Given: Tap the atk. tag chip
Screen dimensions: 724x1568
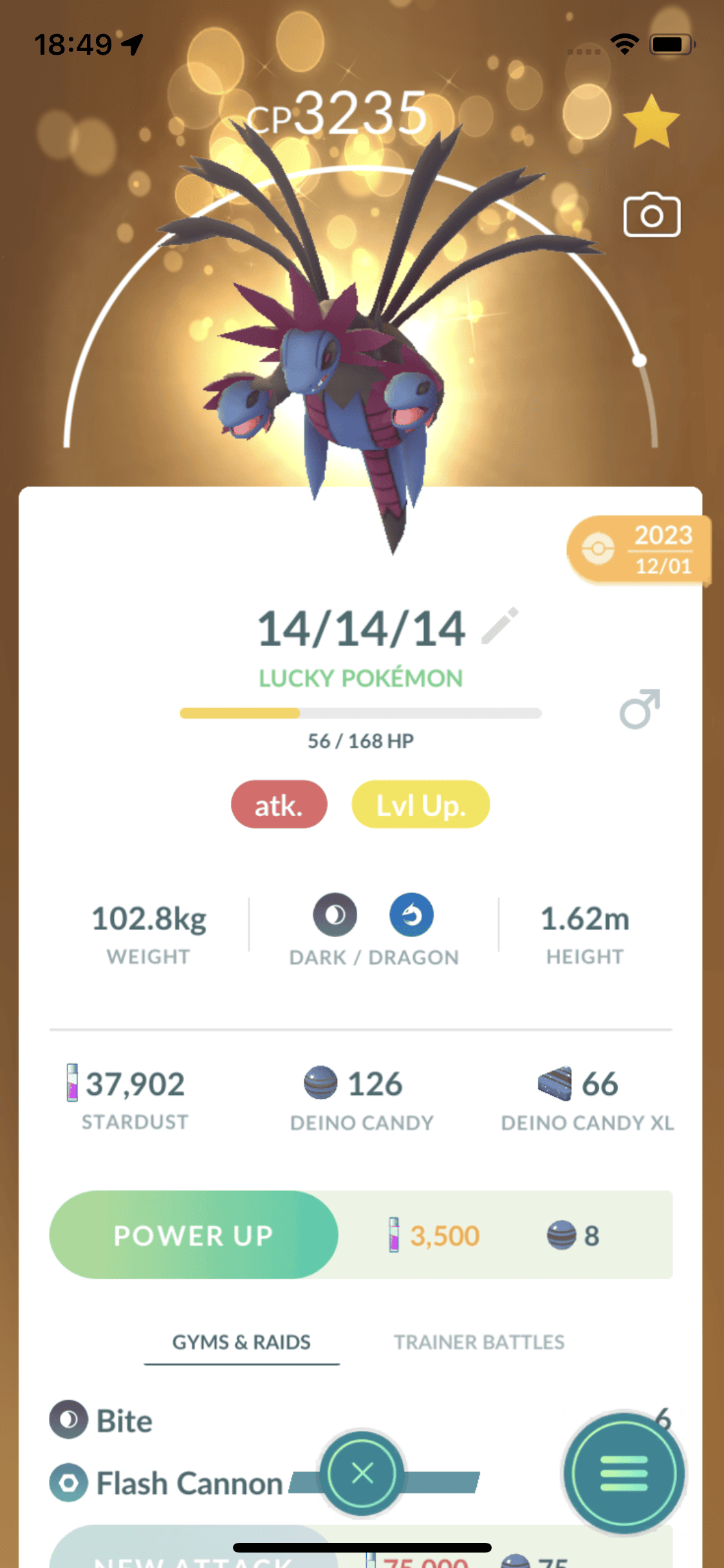Looking at the screenshot, I should [x=279, y=805].
